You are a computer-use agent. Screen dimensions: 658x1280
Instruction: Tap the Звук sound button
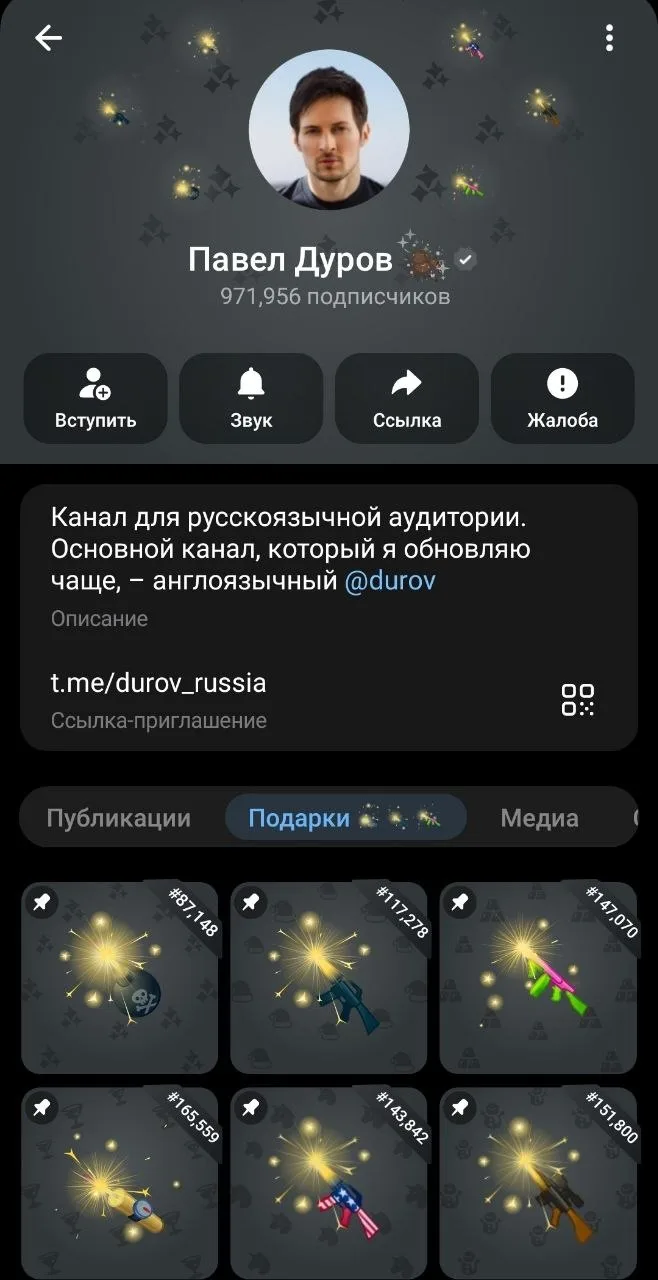click(251, 397)
